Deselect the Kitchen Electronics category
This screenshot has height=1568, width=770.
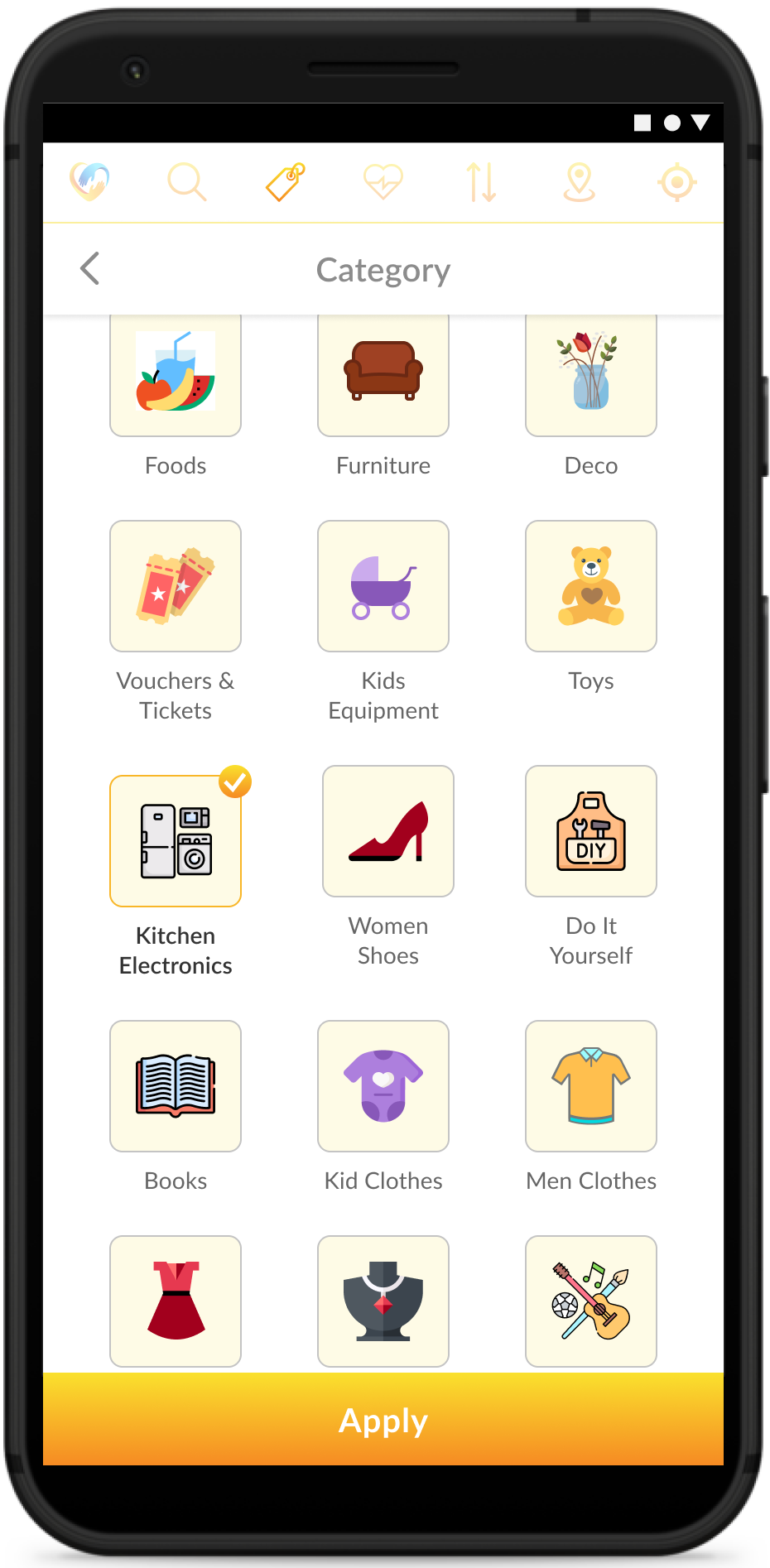click(176, 841)
